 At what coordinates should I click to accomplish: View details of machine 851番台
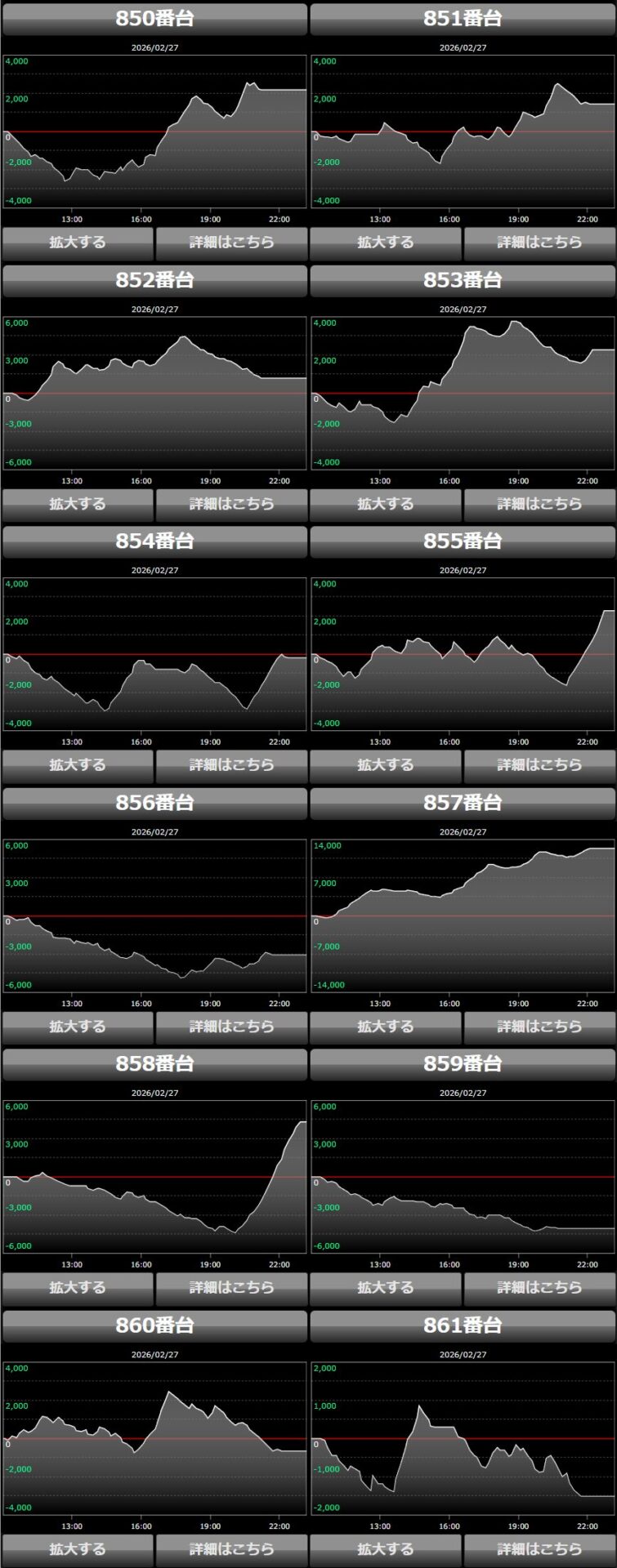(539, 243)
